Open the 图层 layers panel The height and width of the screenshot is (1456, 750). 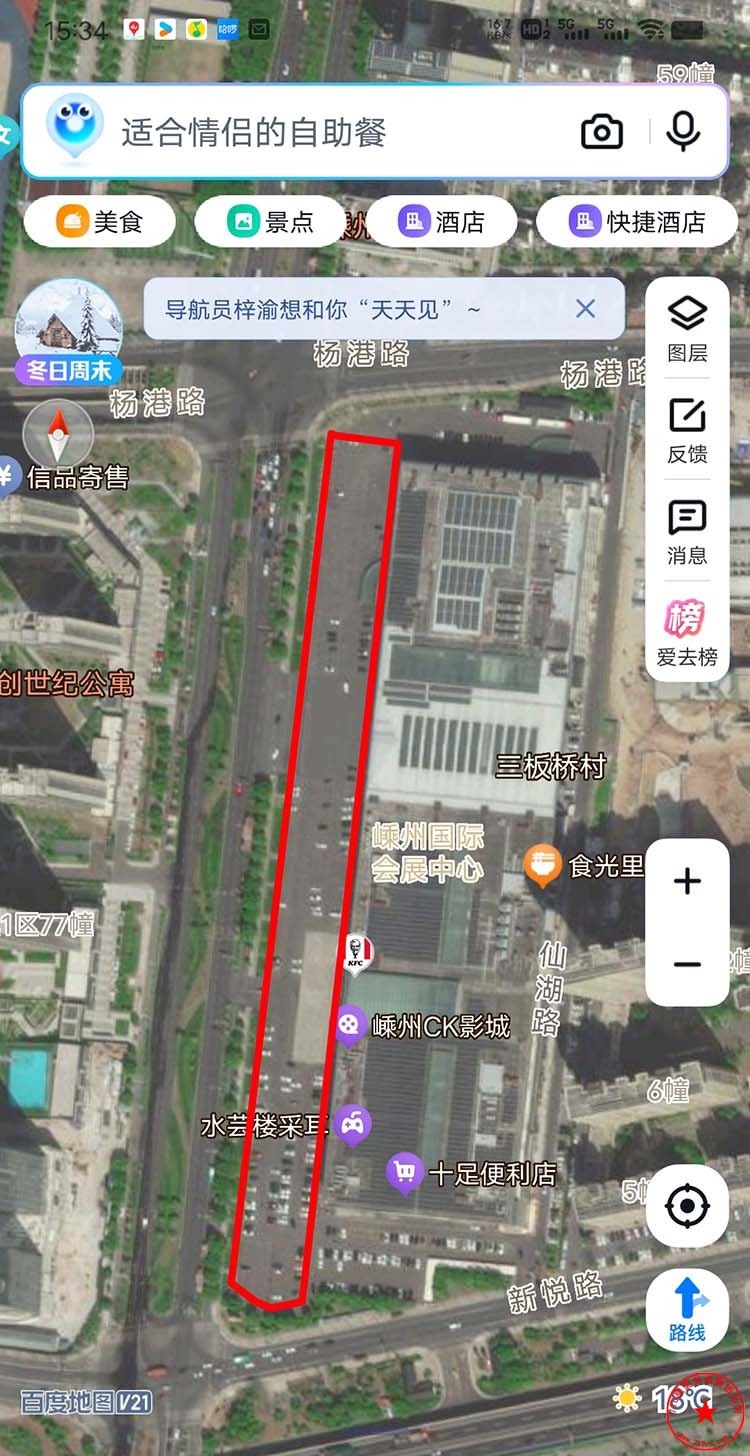687,329
